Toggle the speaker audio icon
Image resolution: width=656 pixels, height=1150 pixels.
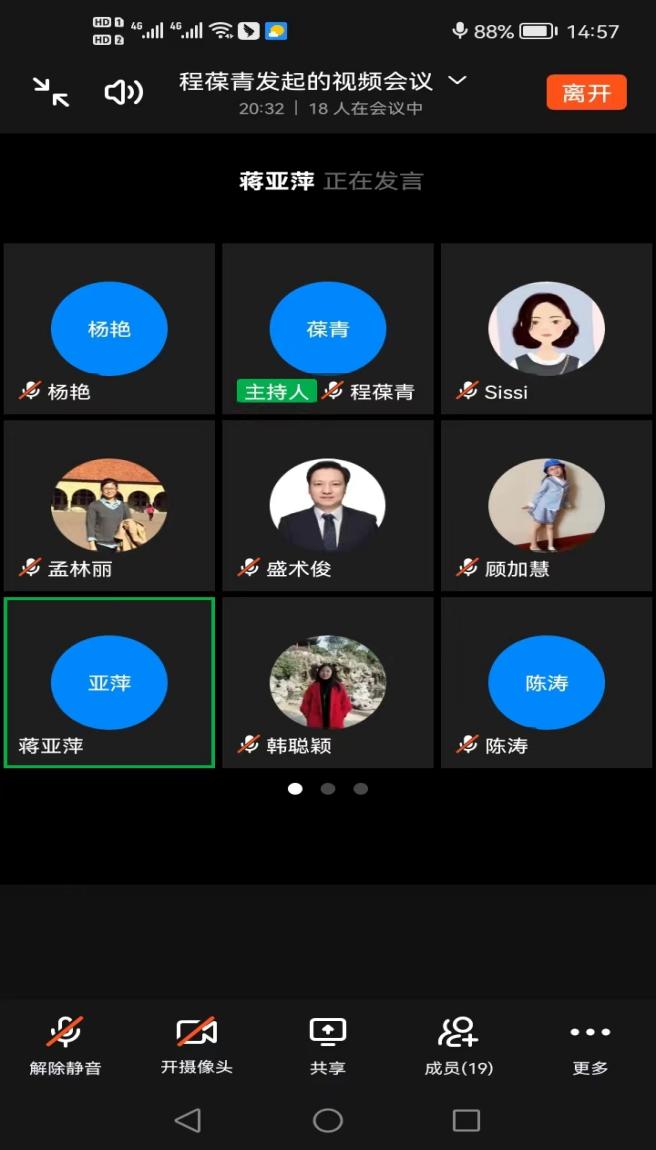tap(123, 93)
